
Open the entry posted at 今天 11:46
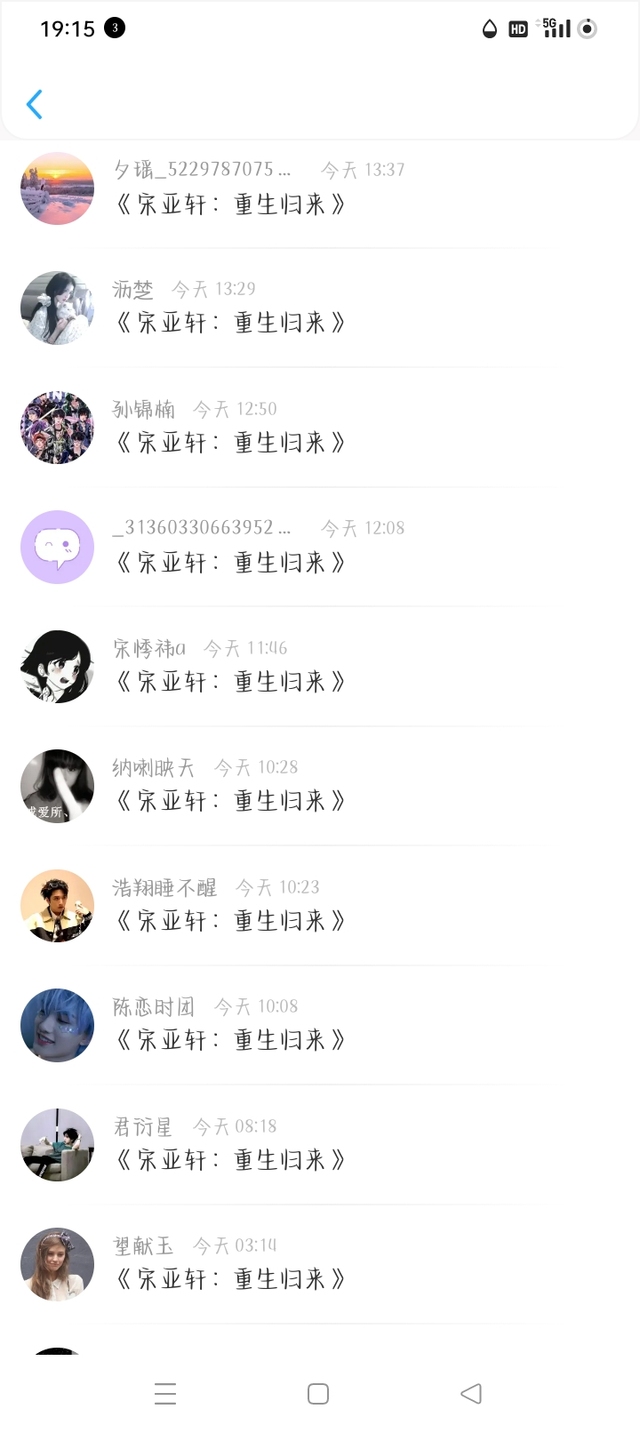(320, 666)
